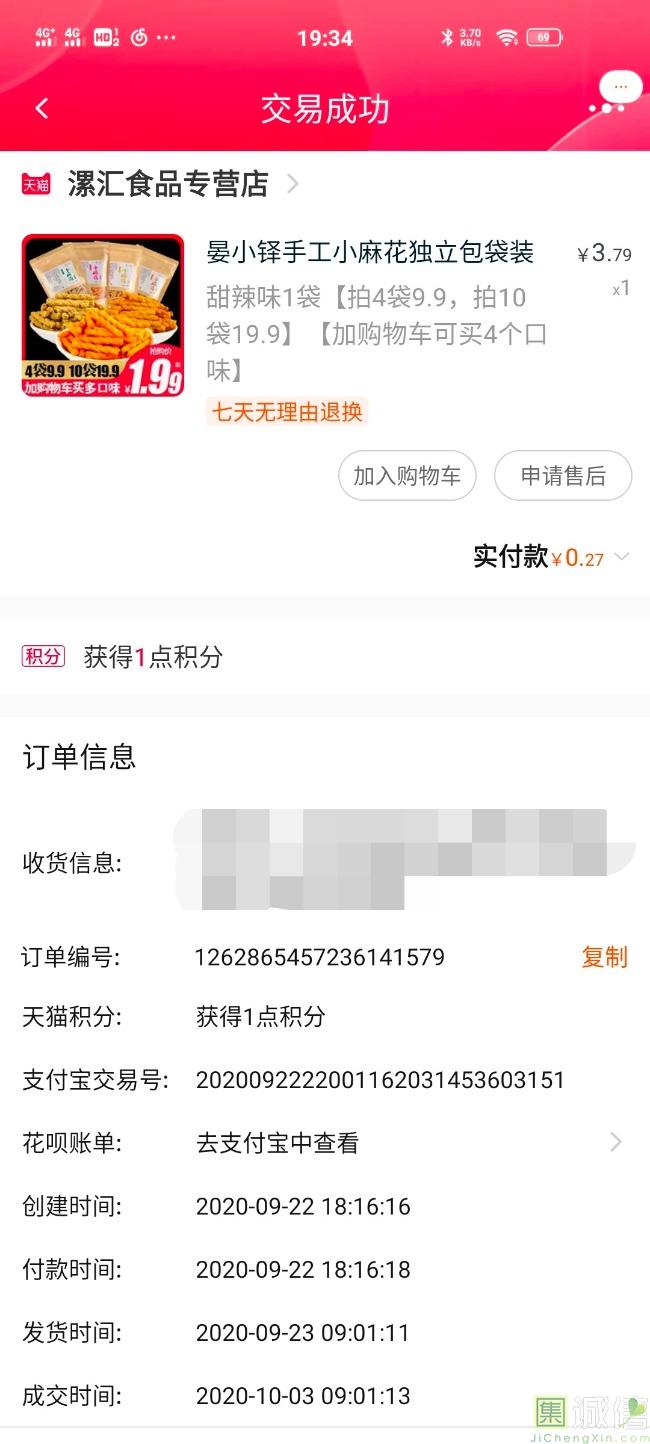Copy the order number with 复制

[x=604, y=957]
